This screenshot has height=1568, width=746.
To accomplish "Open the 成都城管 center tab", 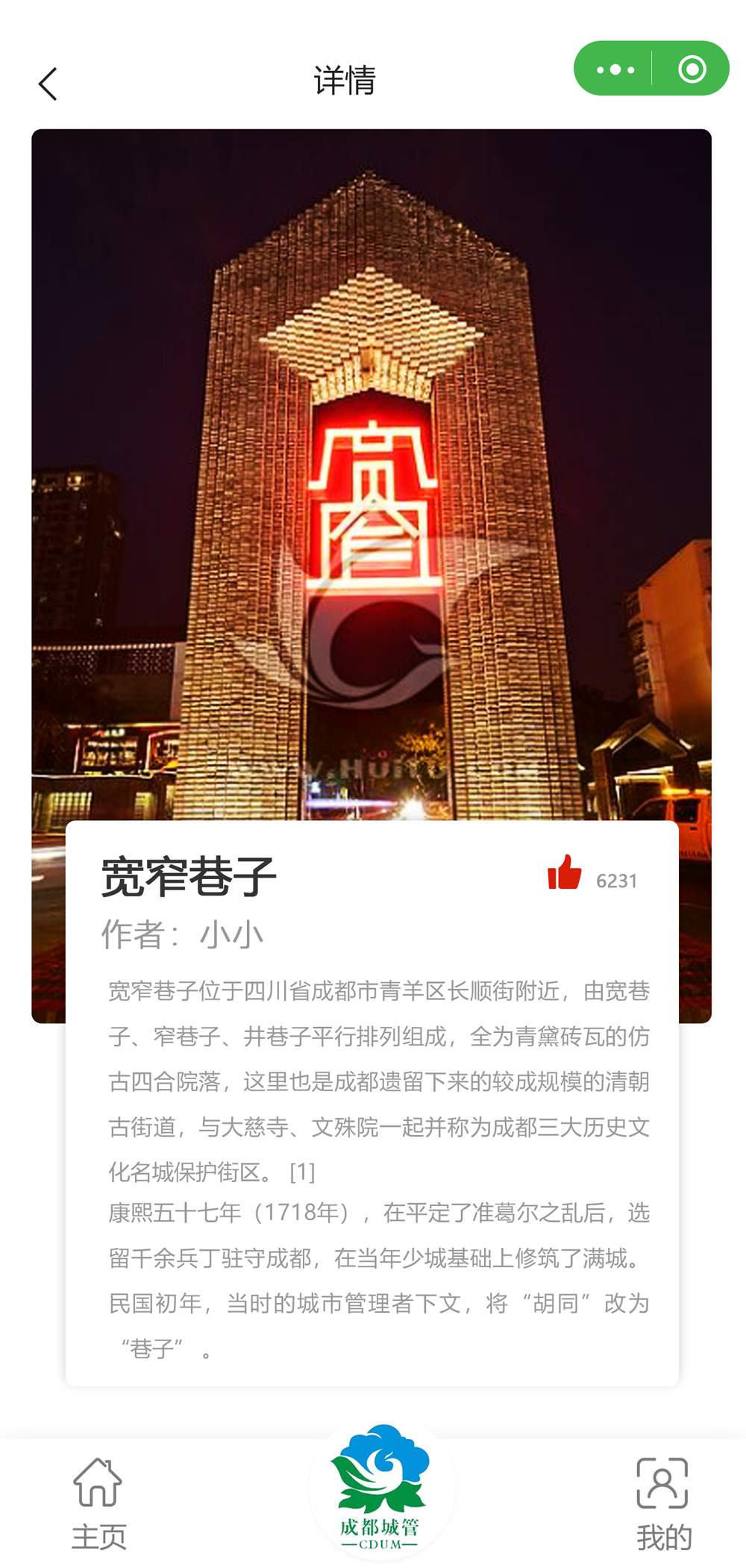I will (380, 1488).
